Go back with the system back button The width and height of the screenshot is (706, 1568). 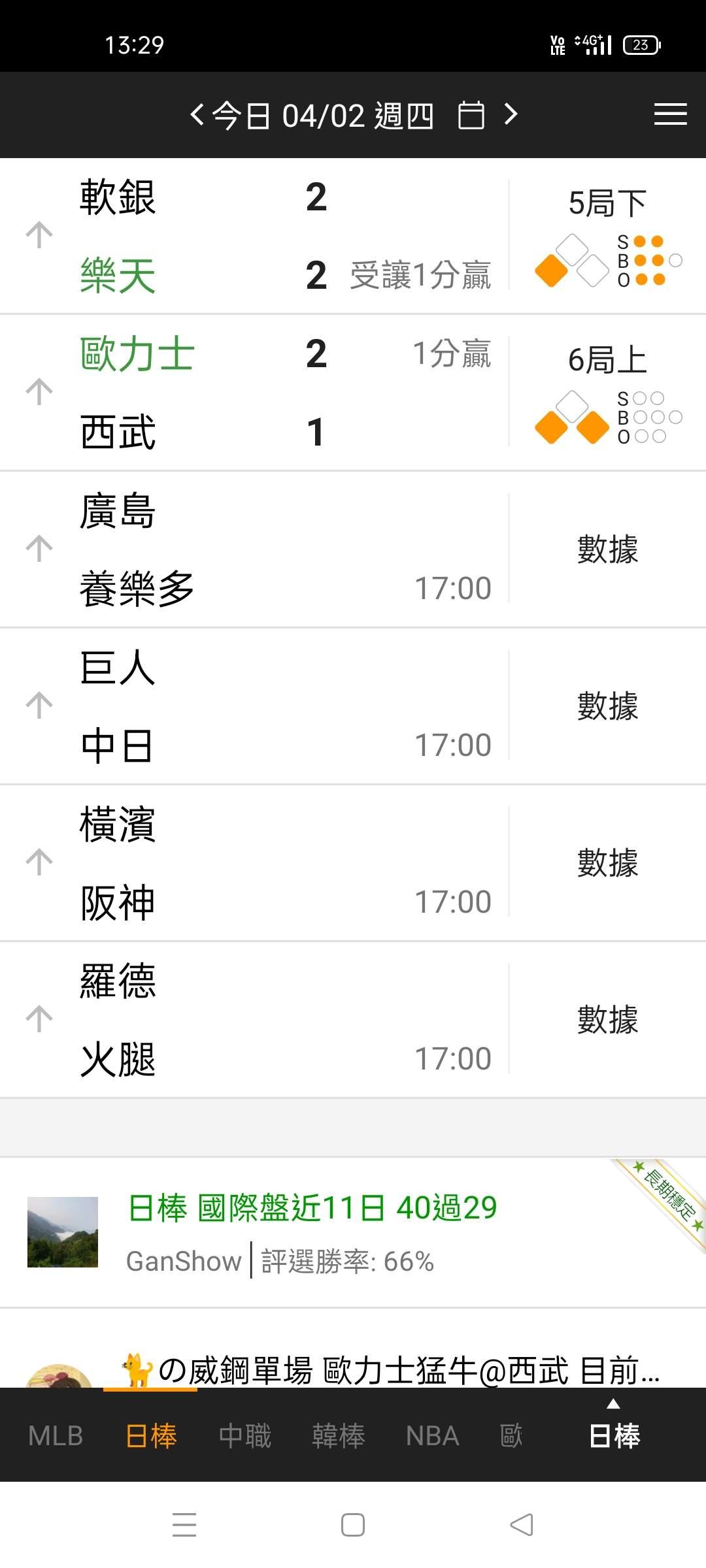(522, 1525)
